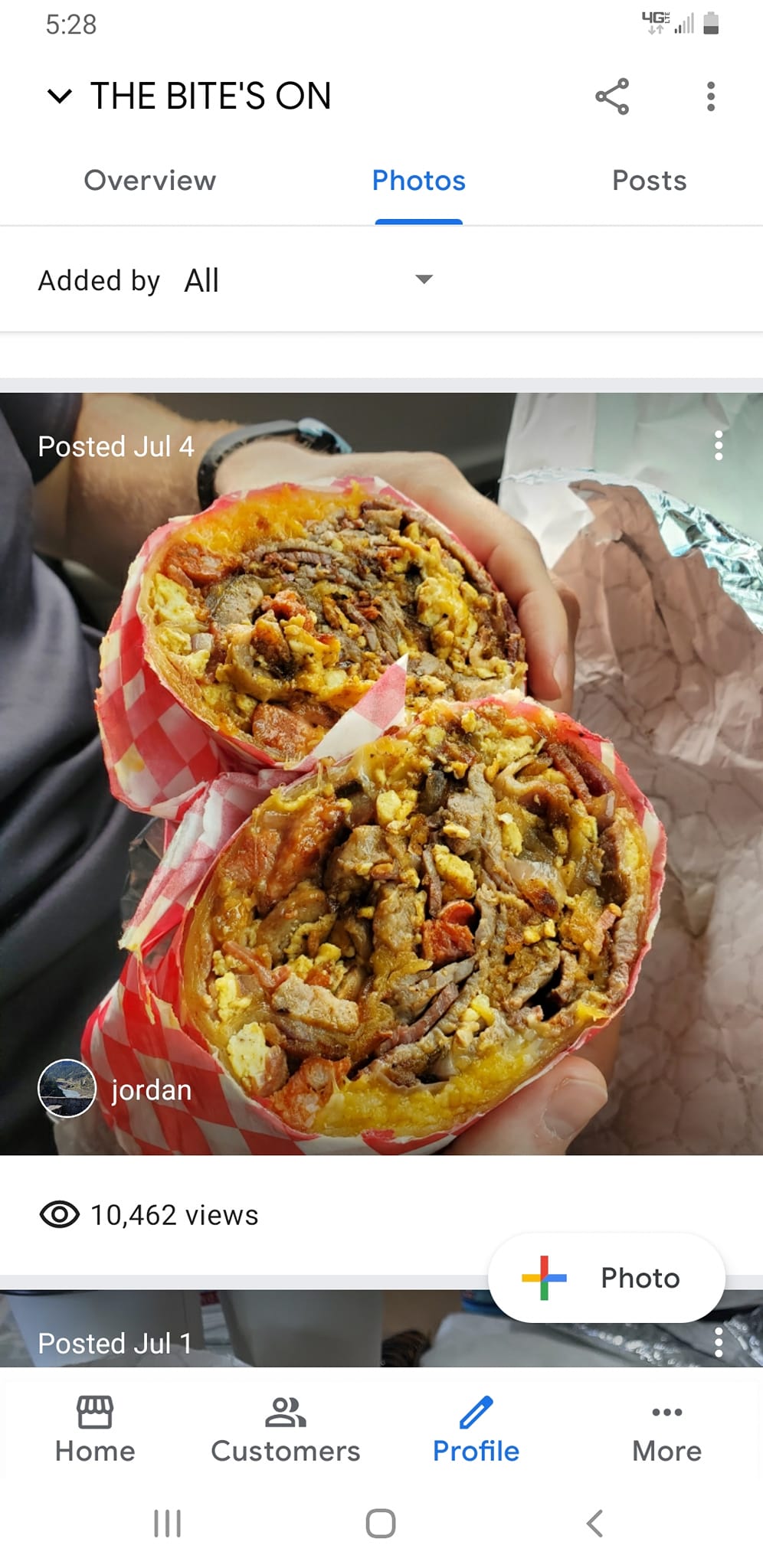Viewport: 763px width, 1568px height.
Task: Open the top-right overflow menu
Action: point(710,96)
